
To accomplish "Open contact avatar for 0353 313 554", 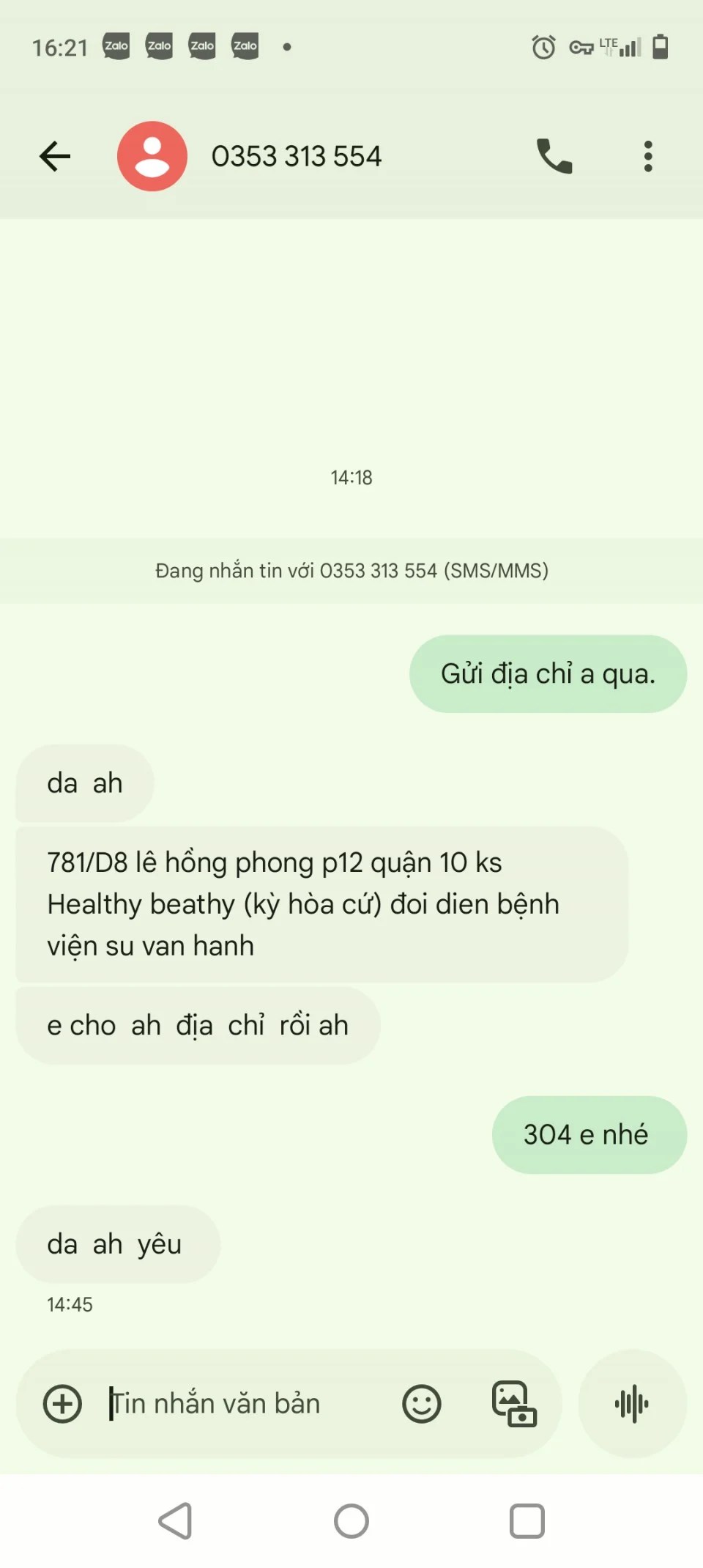I will point(152,156).
